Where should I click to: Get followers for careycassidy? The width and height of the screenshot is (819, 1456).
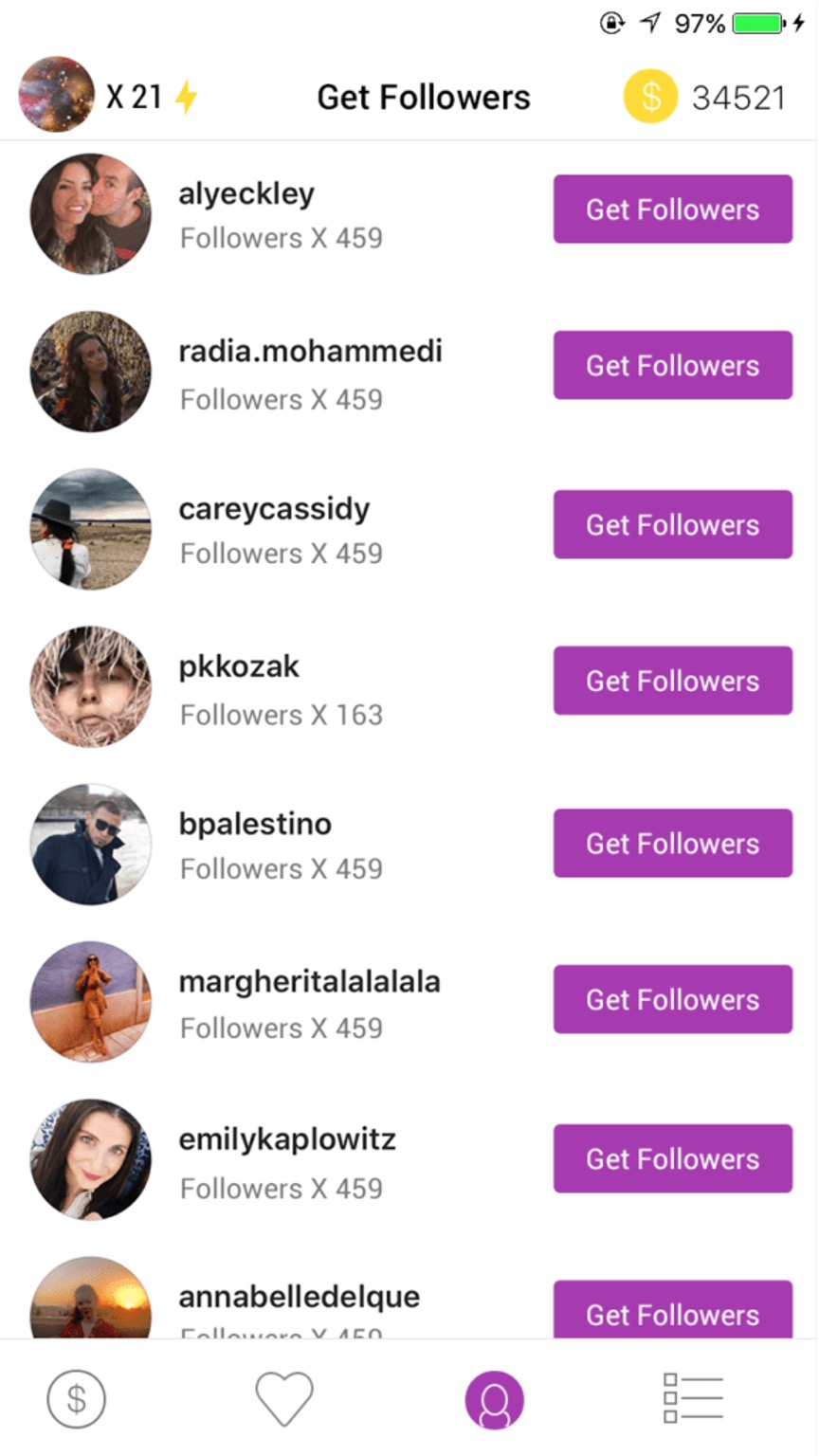(673, 524)
